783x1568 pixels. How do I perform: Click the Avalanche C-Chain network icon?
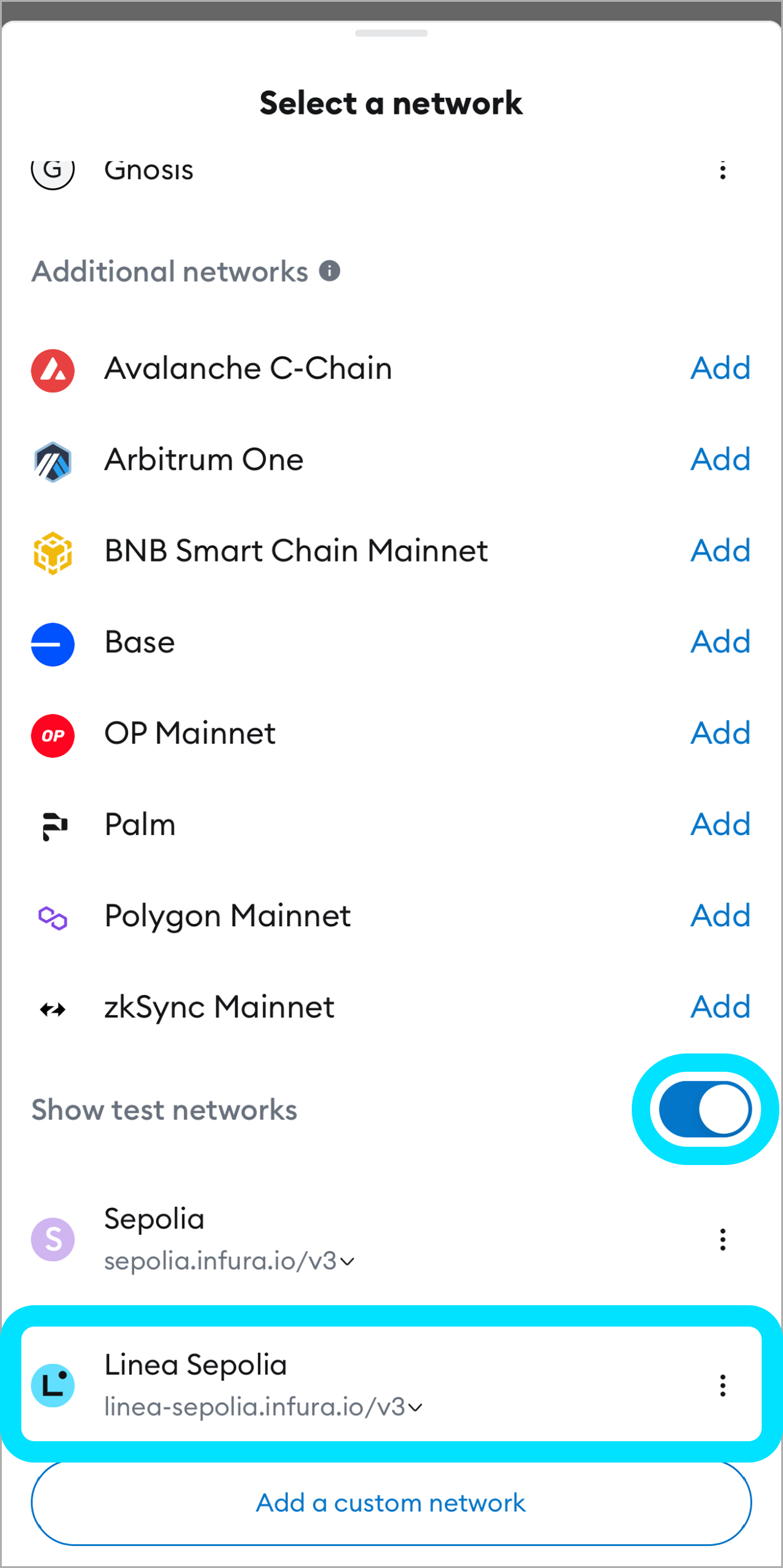[53, 369]
